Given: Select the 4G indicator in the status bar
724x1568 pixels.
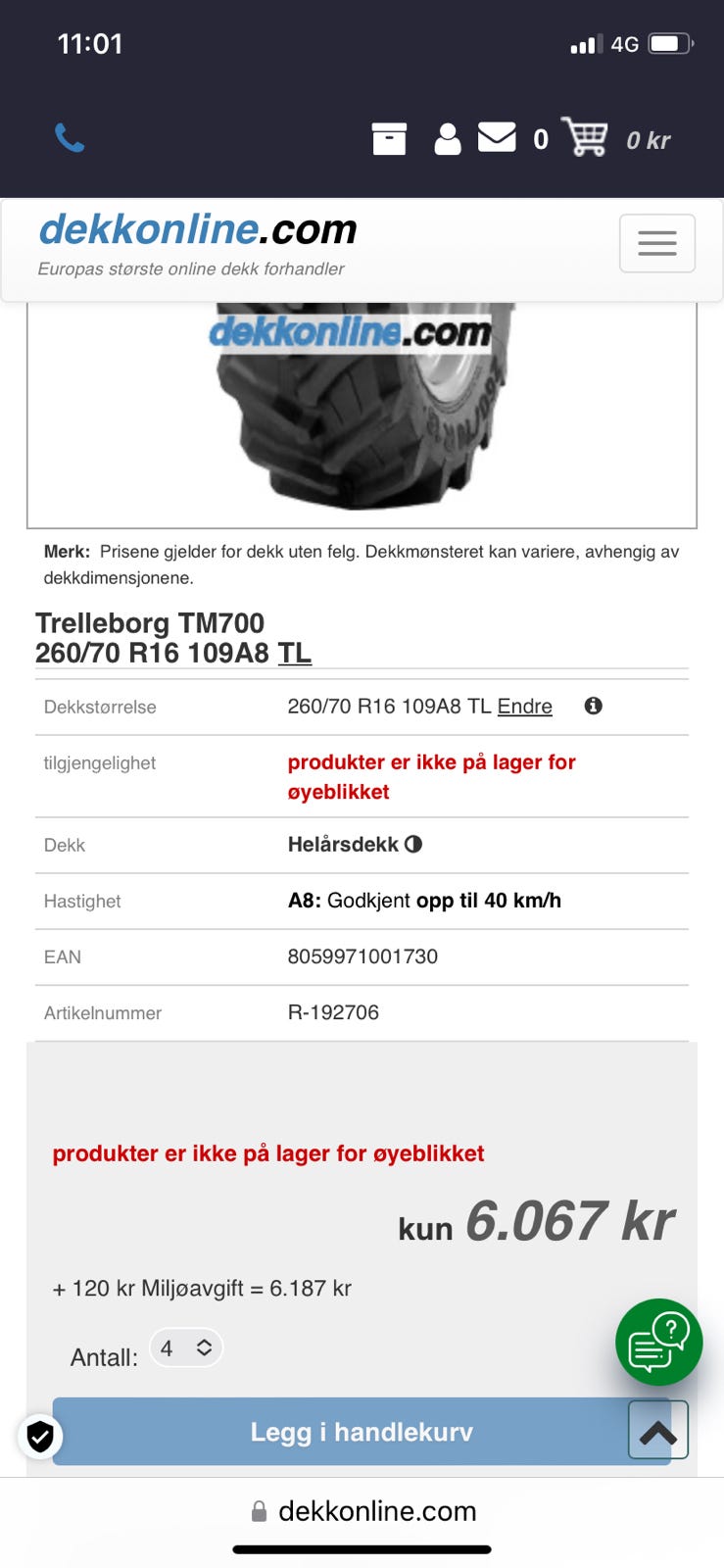Looking at the screenshot, I should coord(624,43).
